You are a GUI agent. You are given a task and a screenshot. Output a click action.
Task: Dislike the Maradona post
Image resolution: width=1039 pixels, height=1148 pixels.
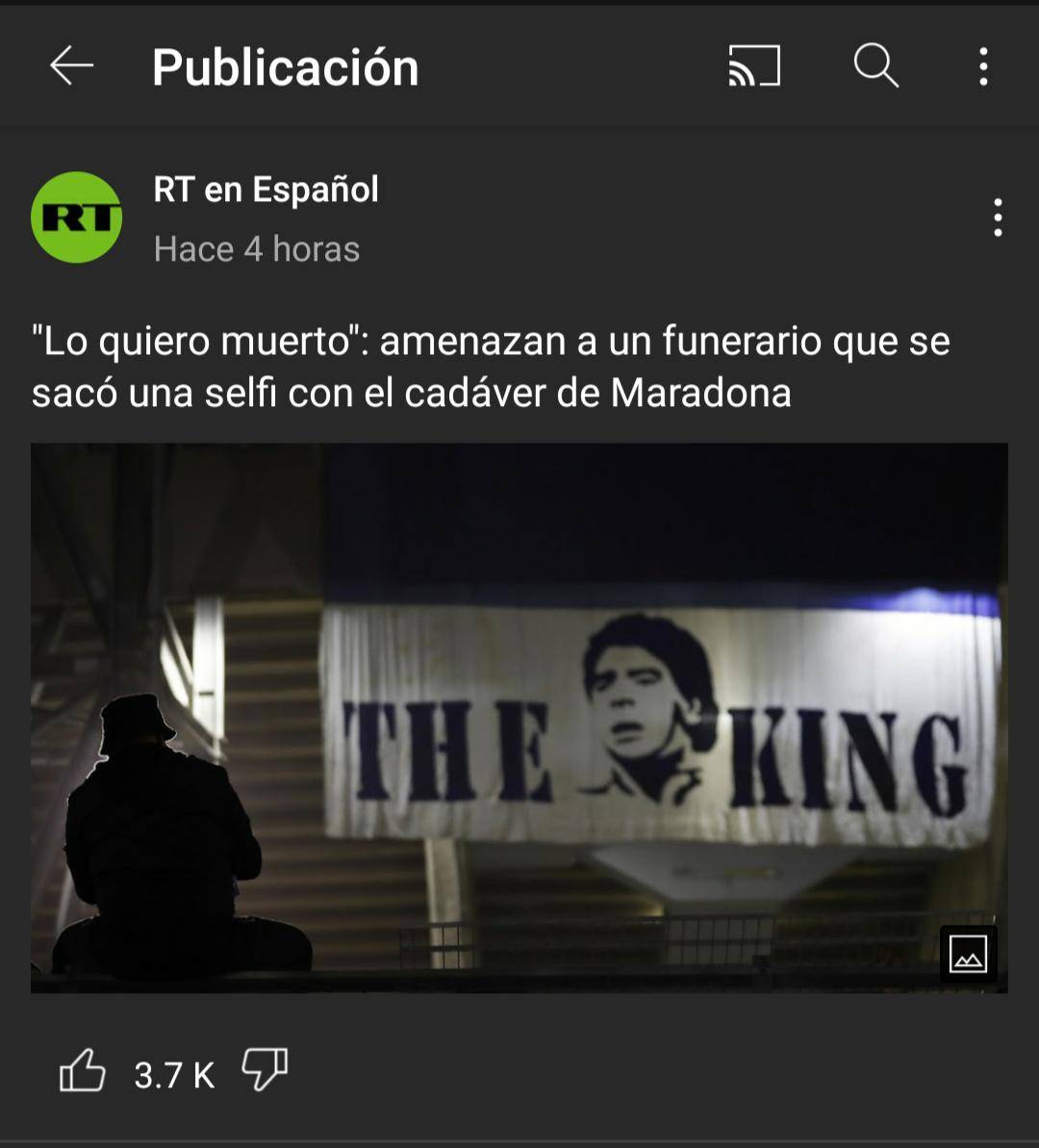coord(266,1069)
